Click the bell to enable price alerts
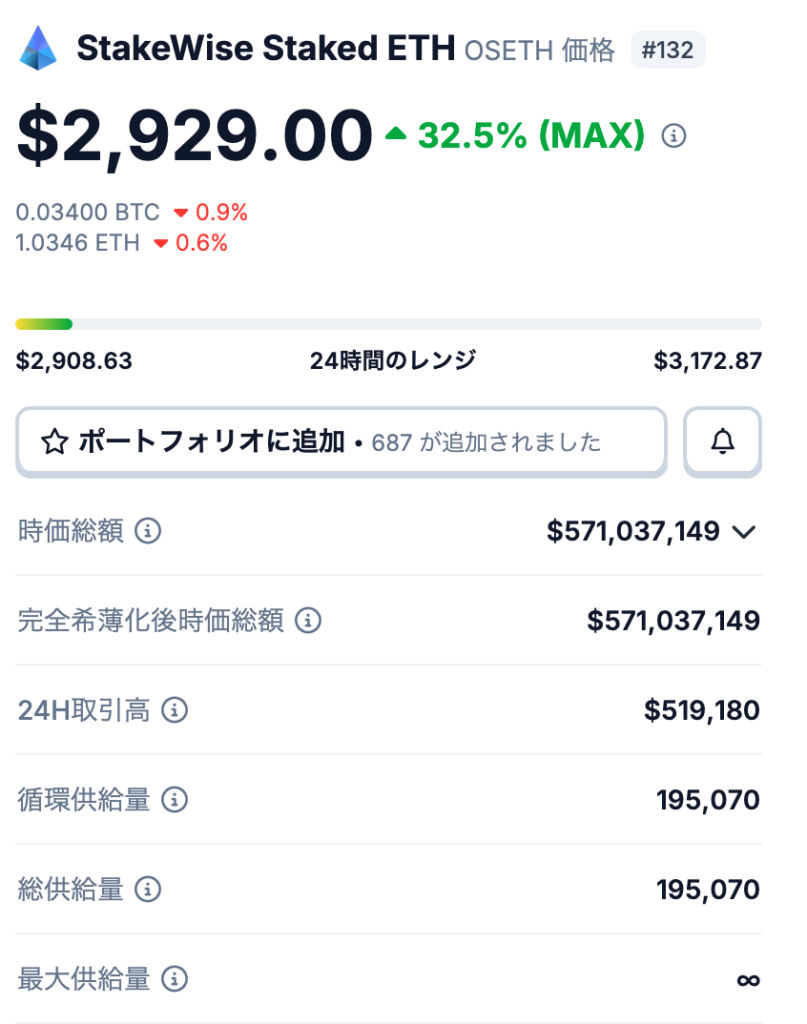The image size is (807, 1024). tap(722, 441)
